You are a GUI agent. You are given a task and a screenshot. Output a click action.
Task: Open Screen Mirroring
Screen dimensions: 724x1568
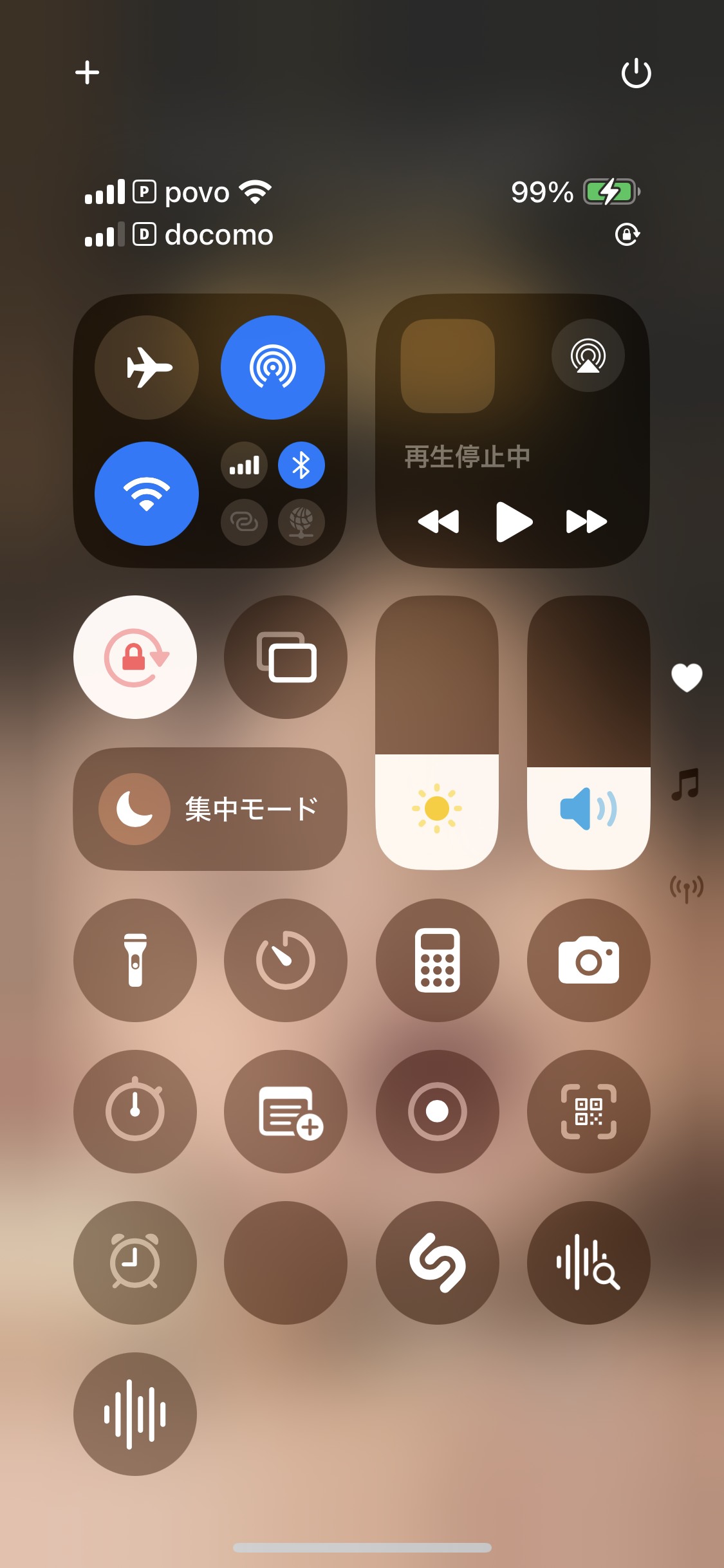pyautogui.click(x=286, y=657)
